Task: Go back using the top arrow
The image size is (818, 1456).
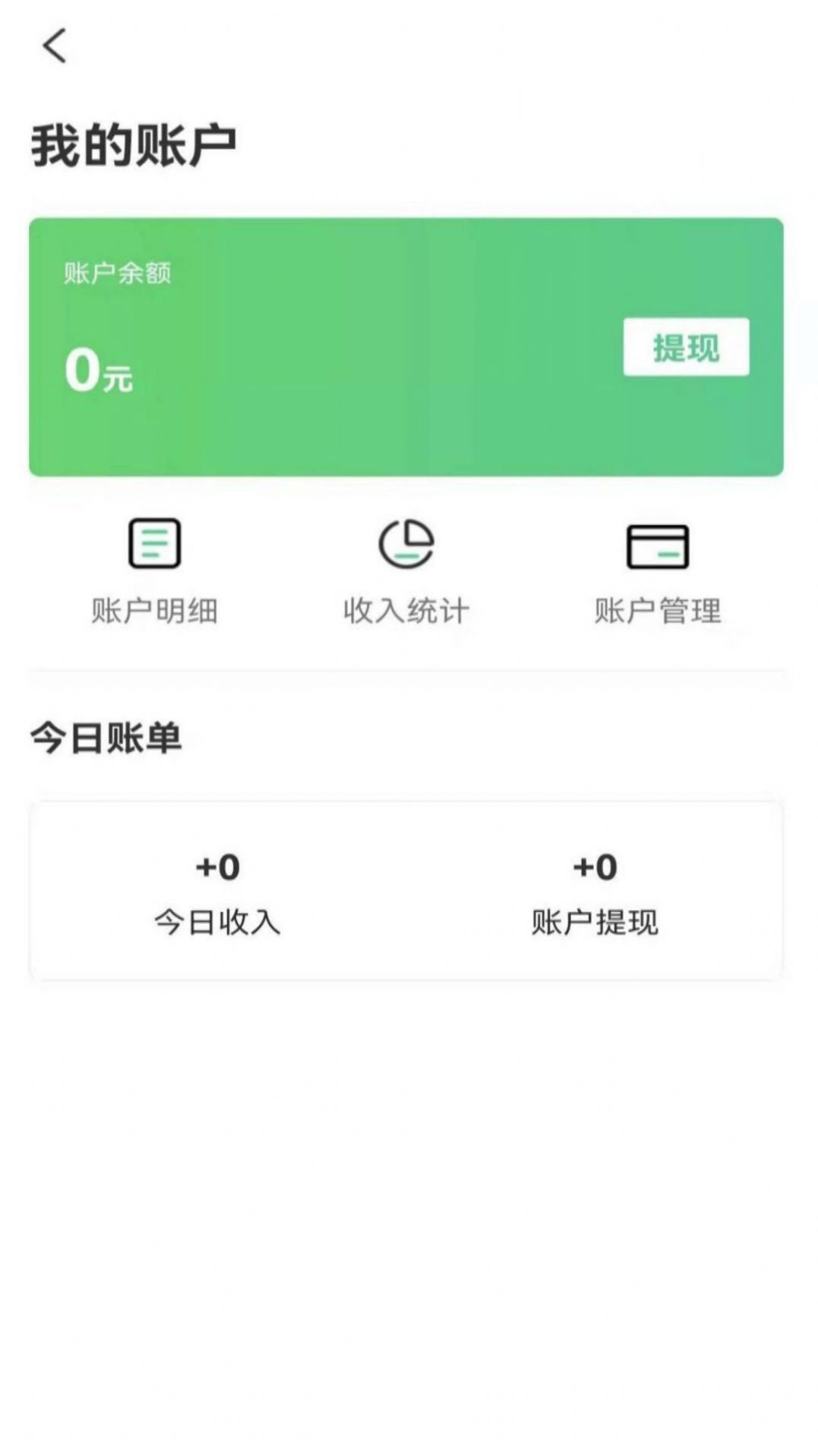Action: 54,46
